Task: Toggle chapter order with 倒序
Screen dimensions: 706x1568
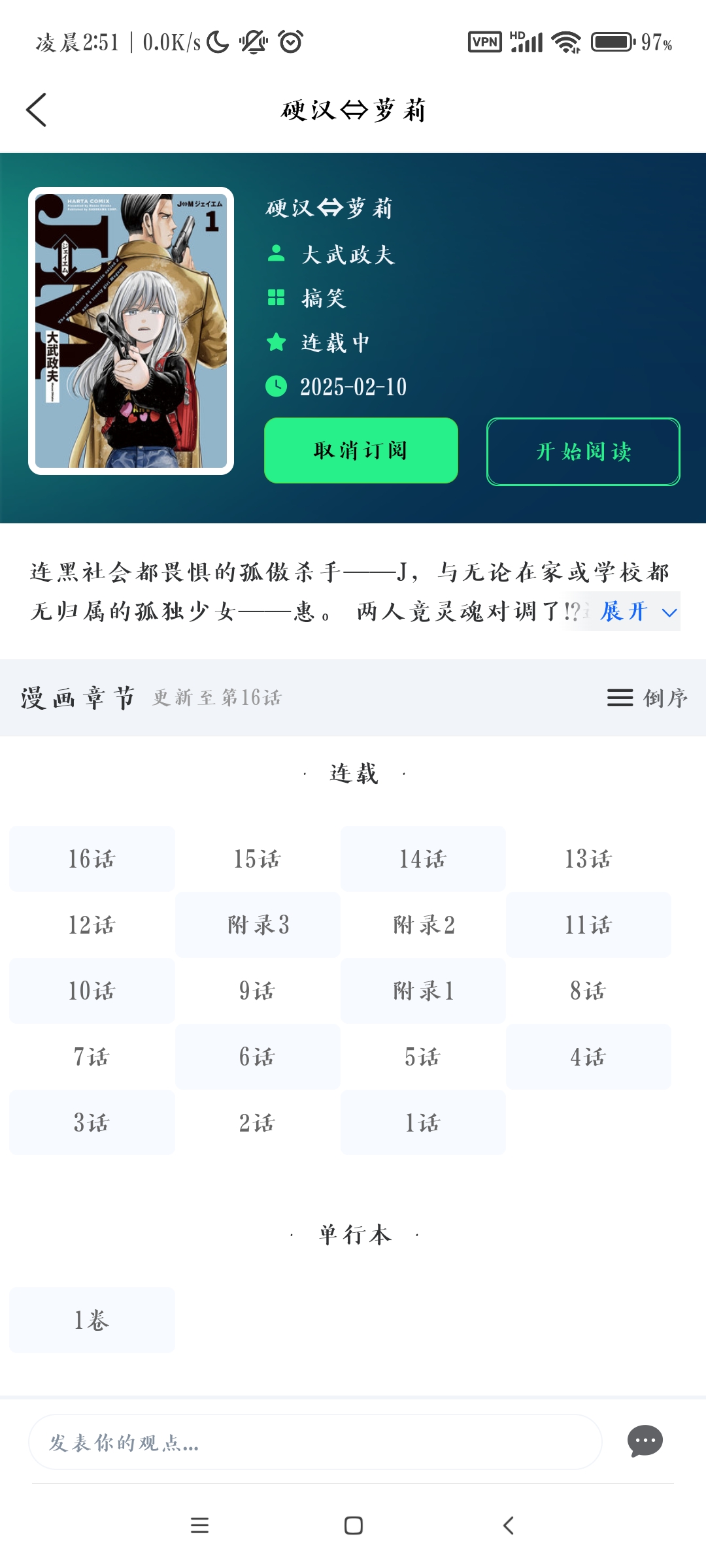Action: coord(647,698)
